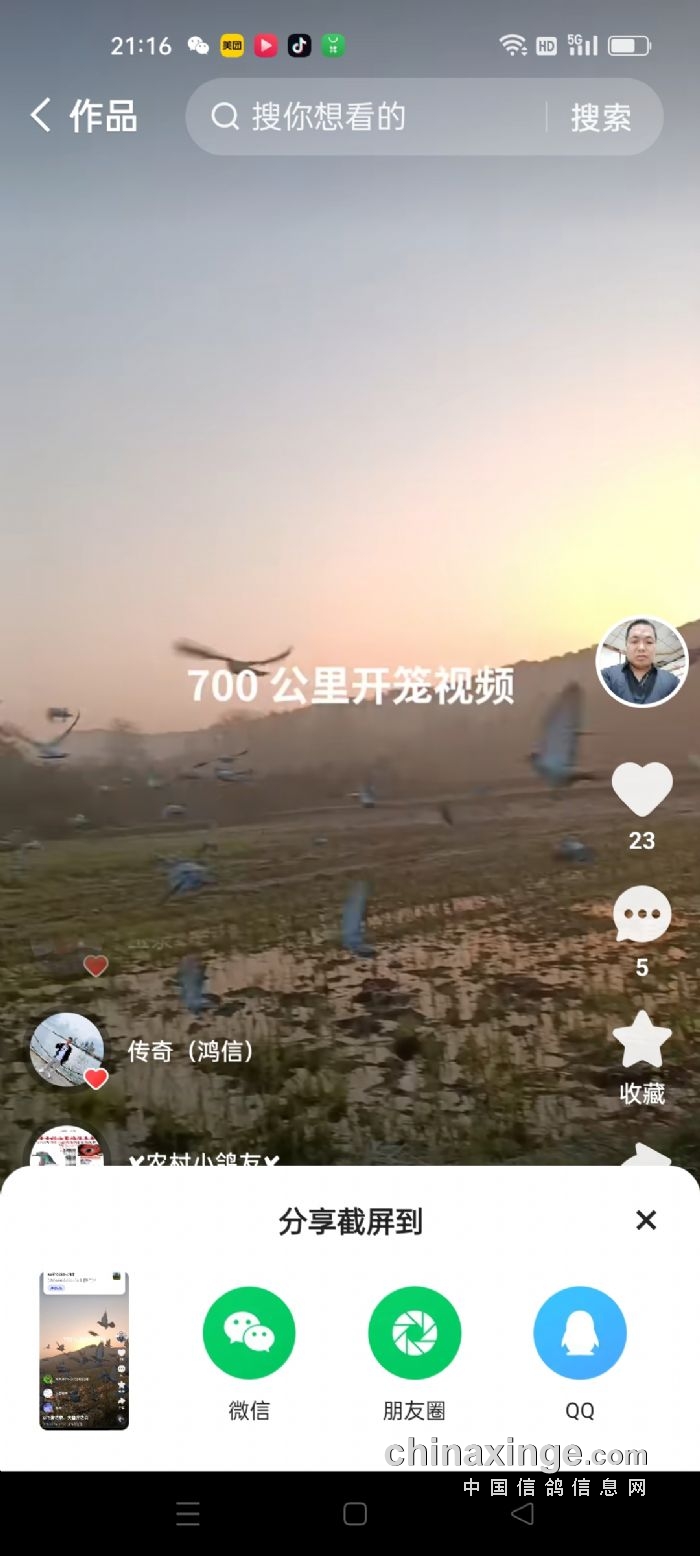700x1556 pixels.
Task: Add the video to 收藏
Action: (641, 1042)
